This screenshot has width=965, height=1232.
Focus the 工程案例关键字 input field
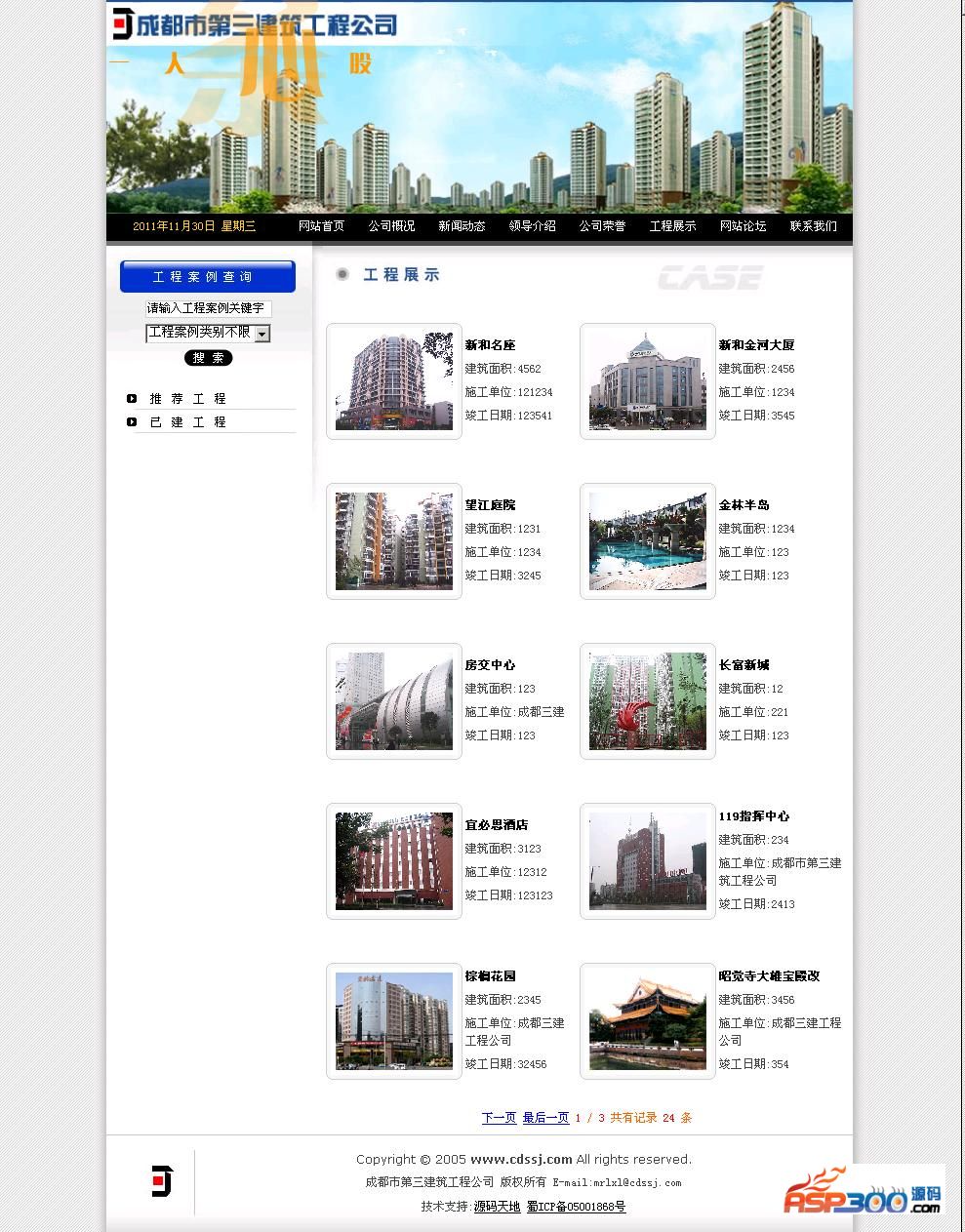[208, 308]
